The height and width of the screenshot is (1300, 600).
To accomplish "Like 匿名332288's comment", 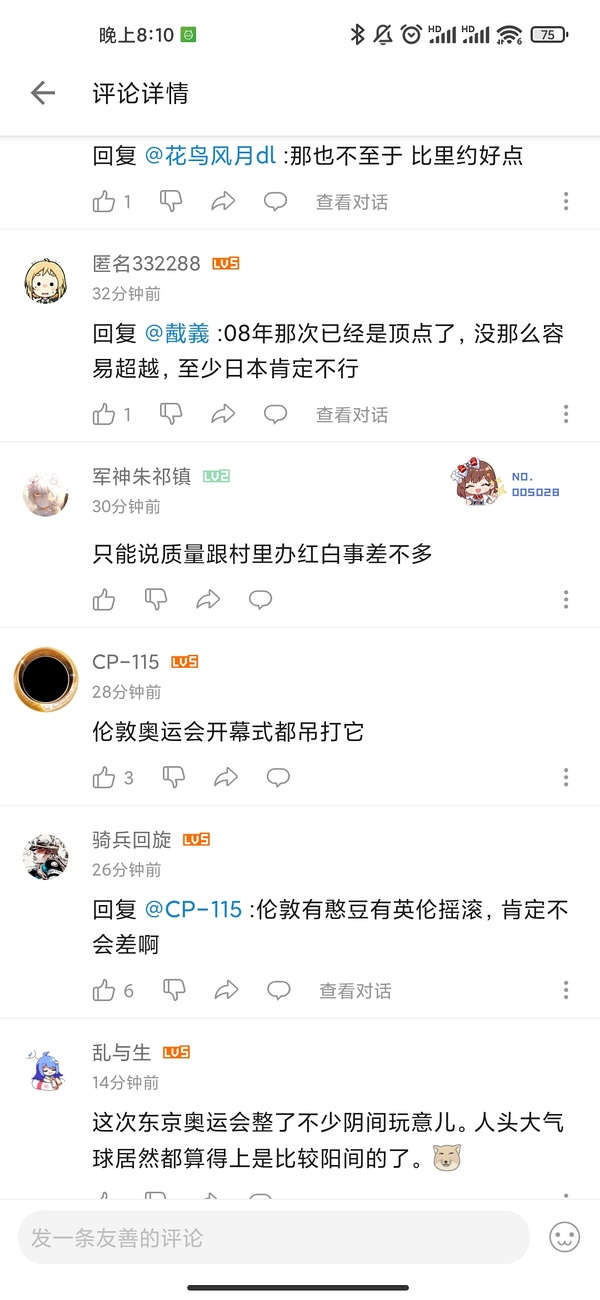I will pyautogui.click(x=105, y=415).
